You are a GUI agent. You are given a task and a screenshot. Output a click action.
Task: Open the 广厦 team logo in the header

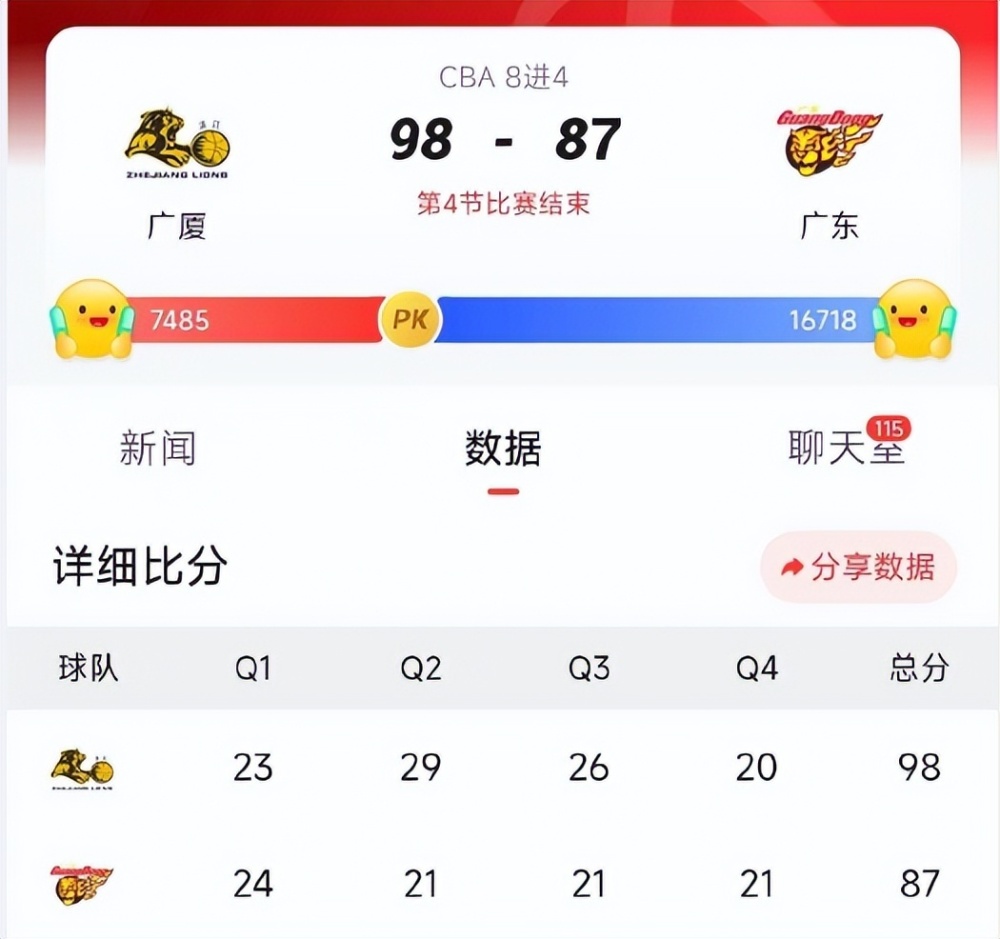[177, 145]
